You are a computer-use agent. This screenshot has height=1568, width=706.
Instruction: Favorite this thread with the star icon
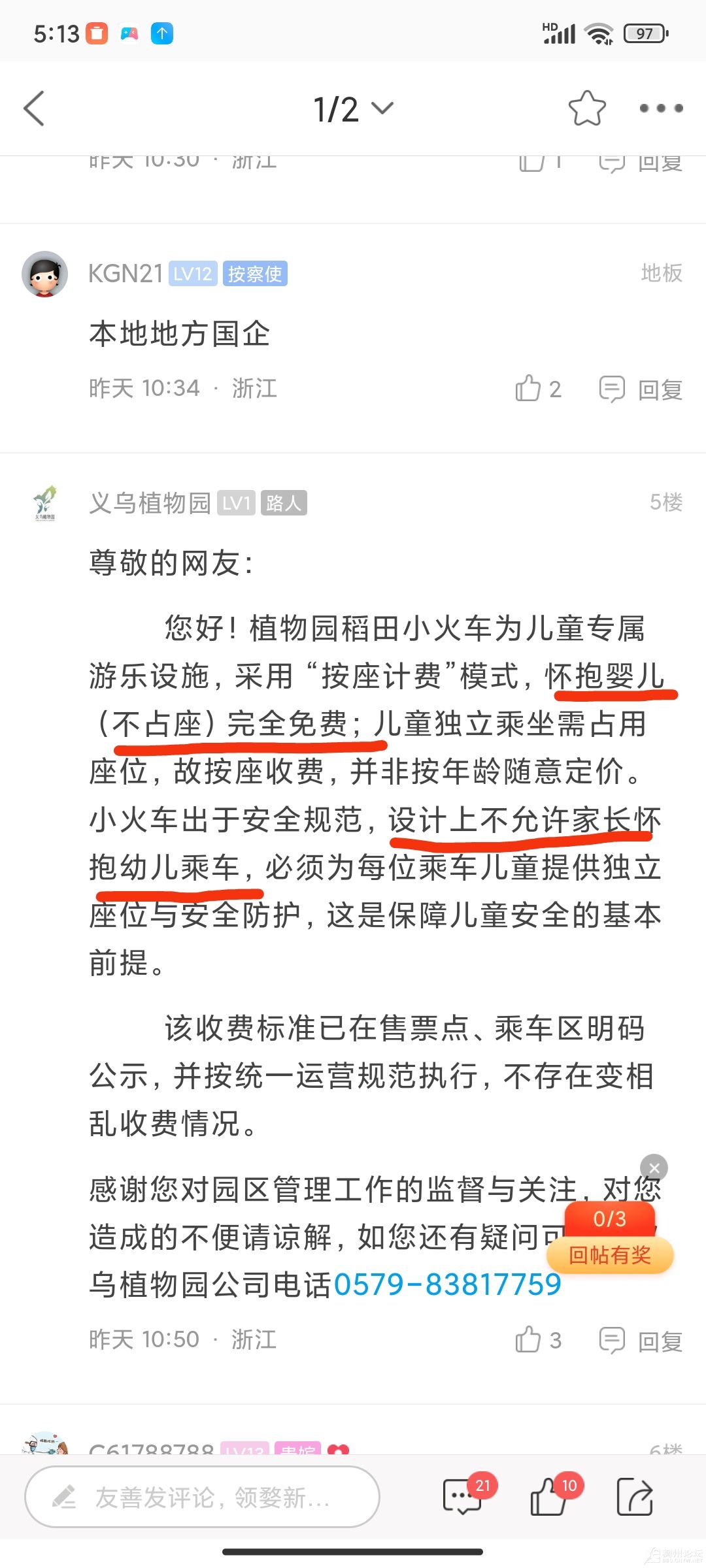point(586,108)
